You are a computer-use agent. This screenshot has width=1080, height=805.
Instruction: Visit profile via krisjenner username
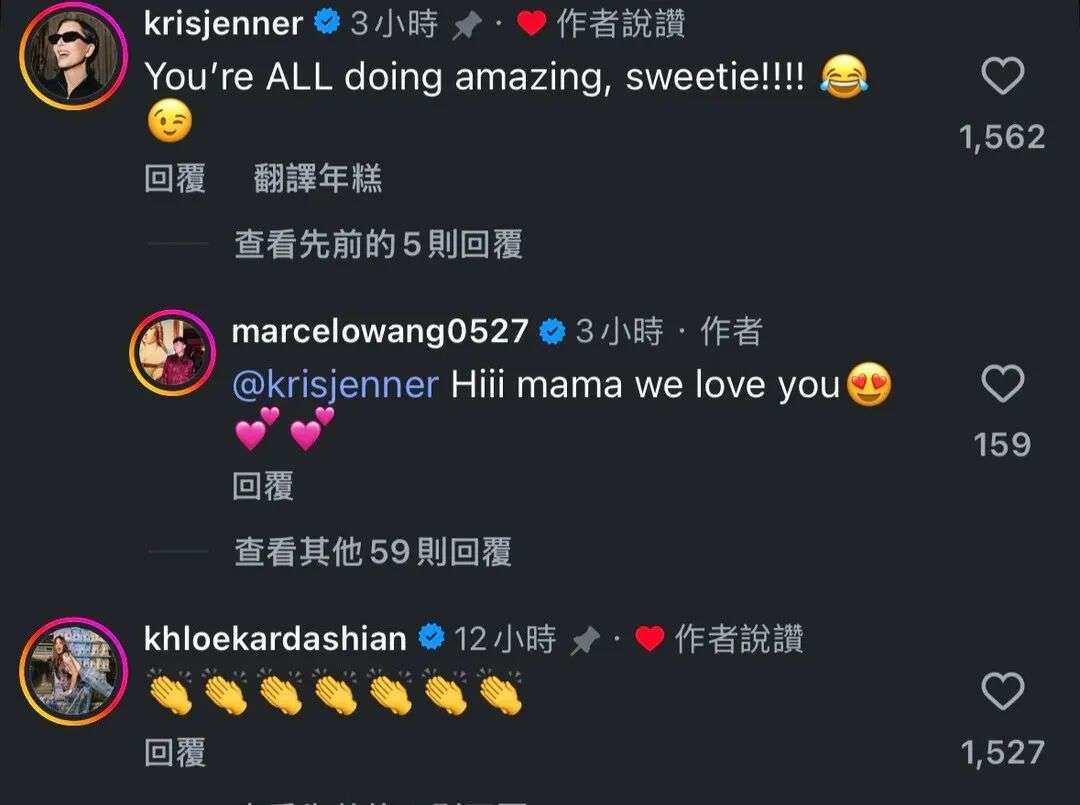point(223,24)
